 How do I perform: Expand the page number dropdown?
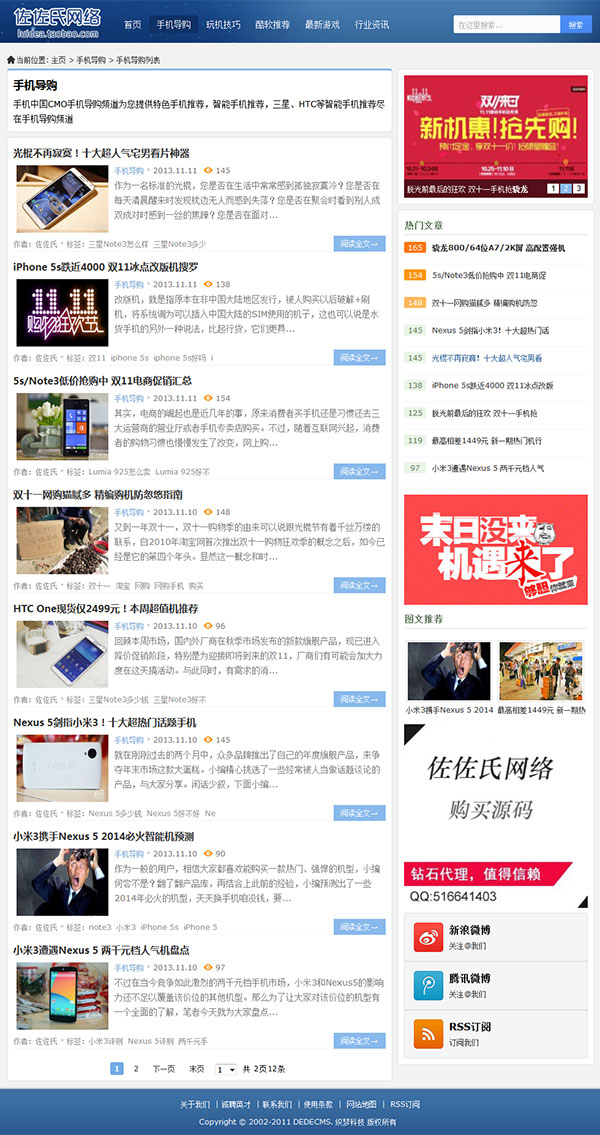tap(226, 1069)
